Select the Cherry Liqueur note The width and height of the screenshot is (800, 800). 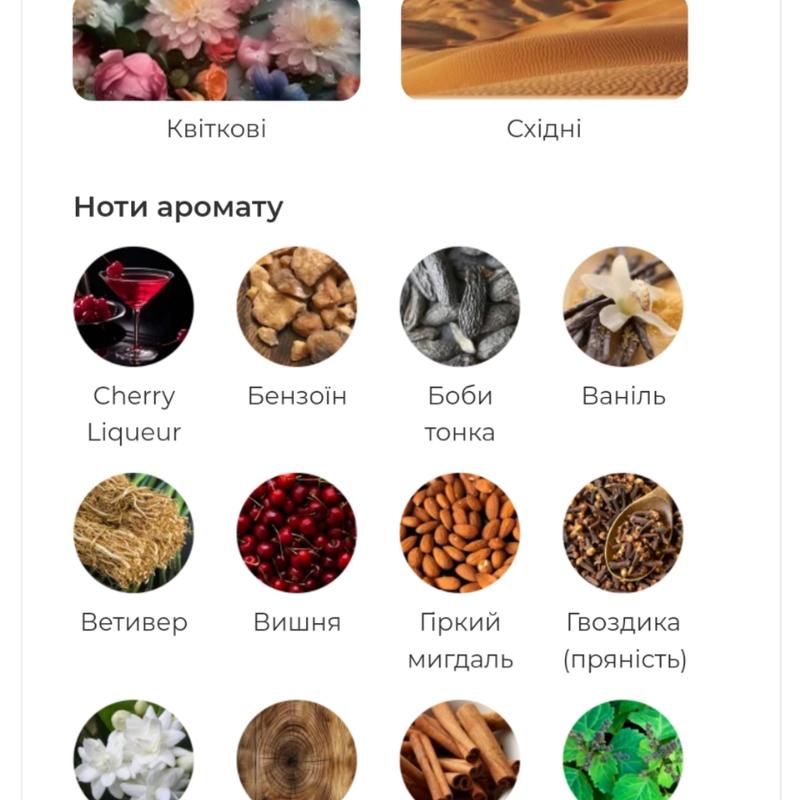click(133, 306)
